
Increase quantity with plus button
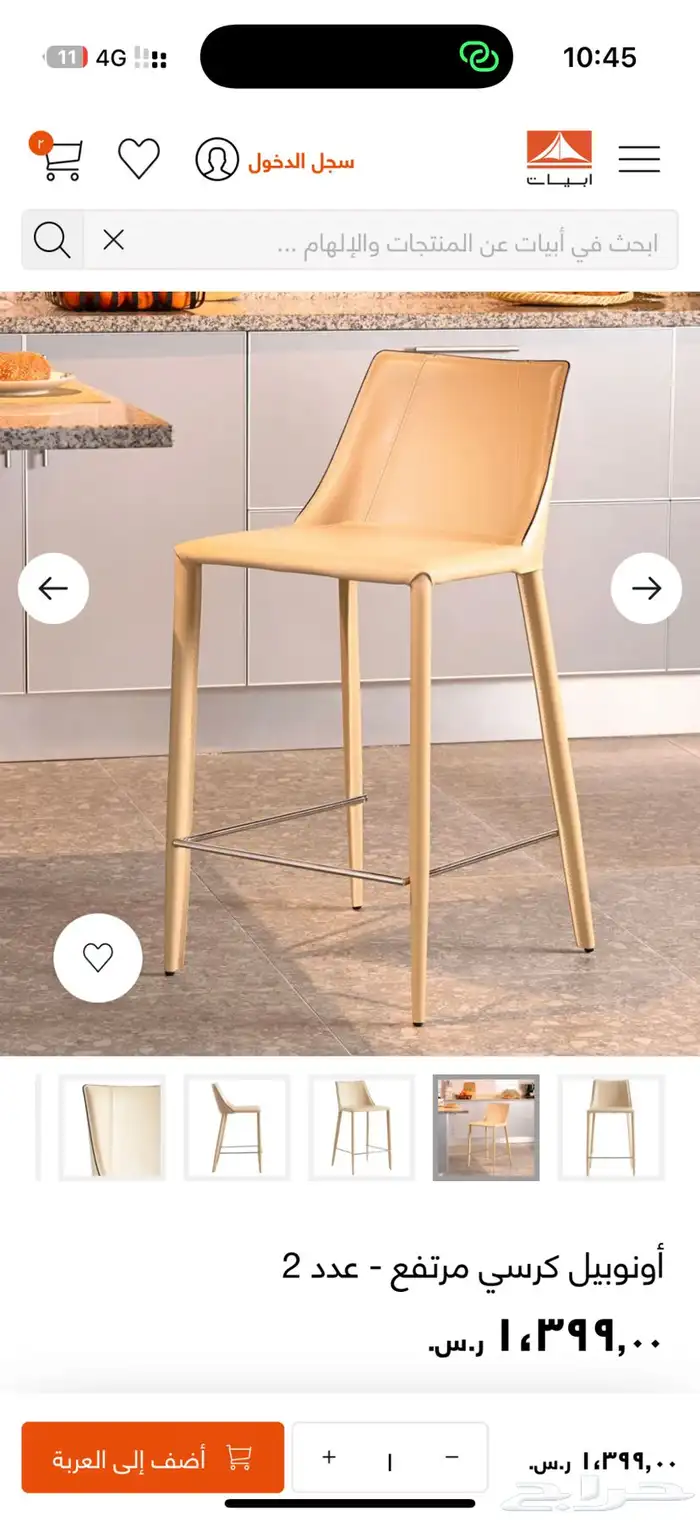[329, 1458]
